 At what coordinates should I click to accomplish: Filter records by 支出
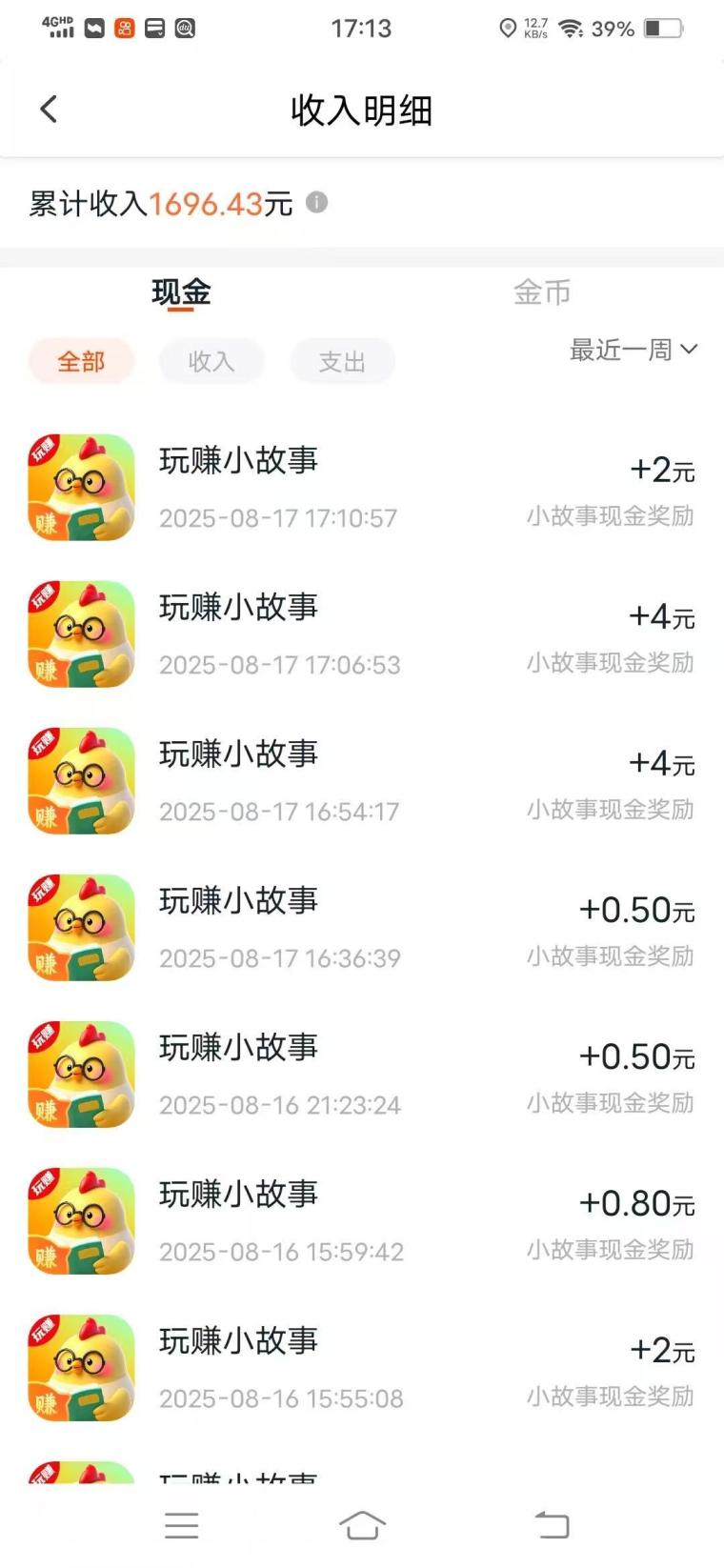pos(342,362)
